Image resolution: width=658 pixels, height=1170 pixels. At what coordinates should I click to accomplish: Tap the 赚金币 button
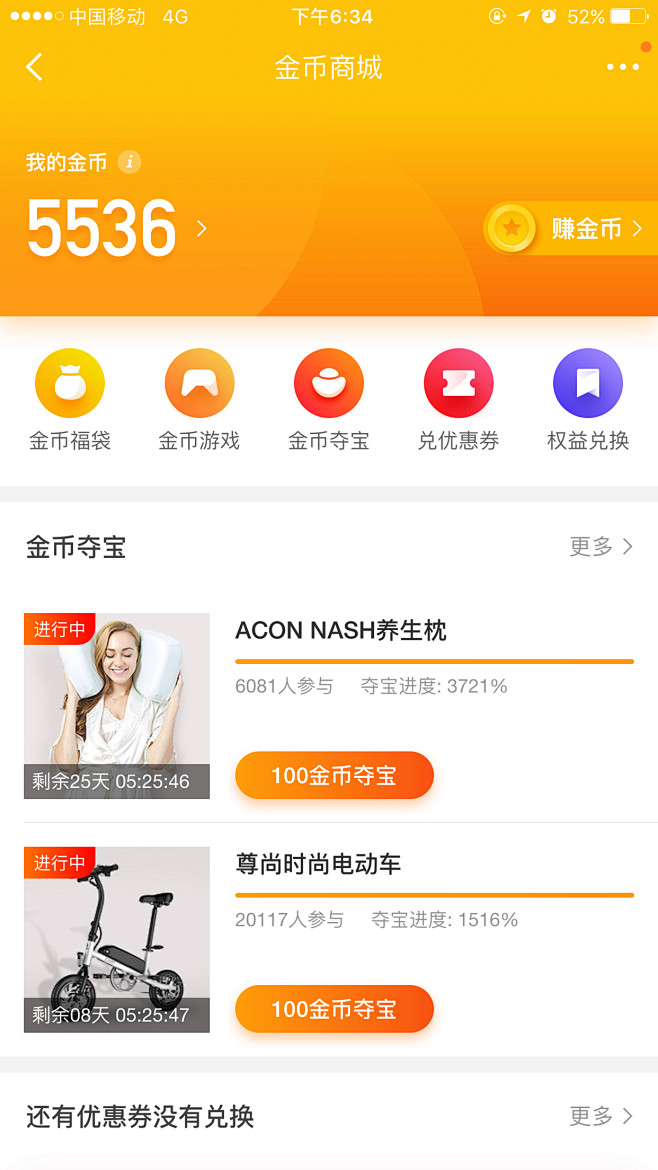(572, 229)
